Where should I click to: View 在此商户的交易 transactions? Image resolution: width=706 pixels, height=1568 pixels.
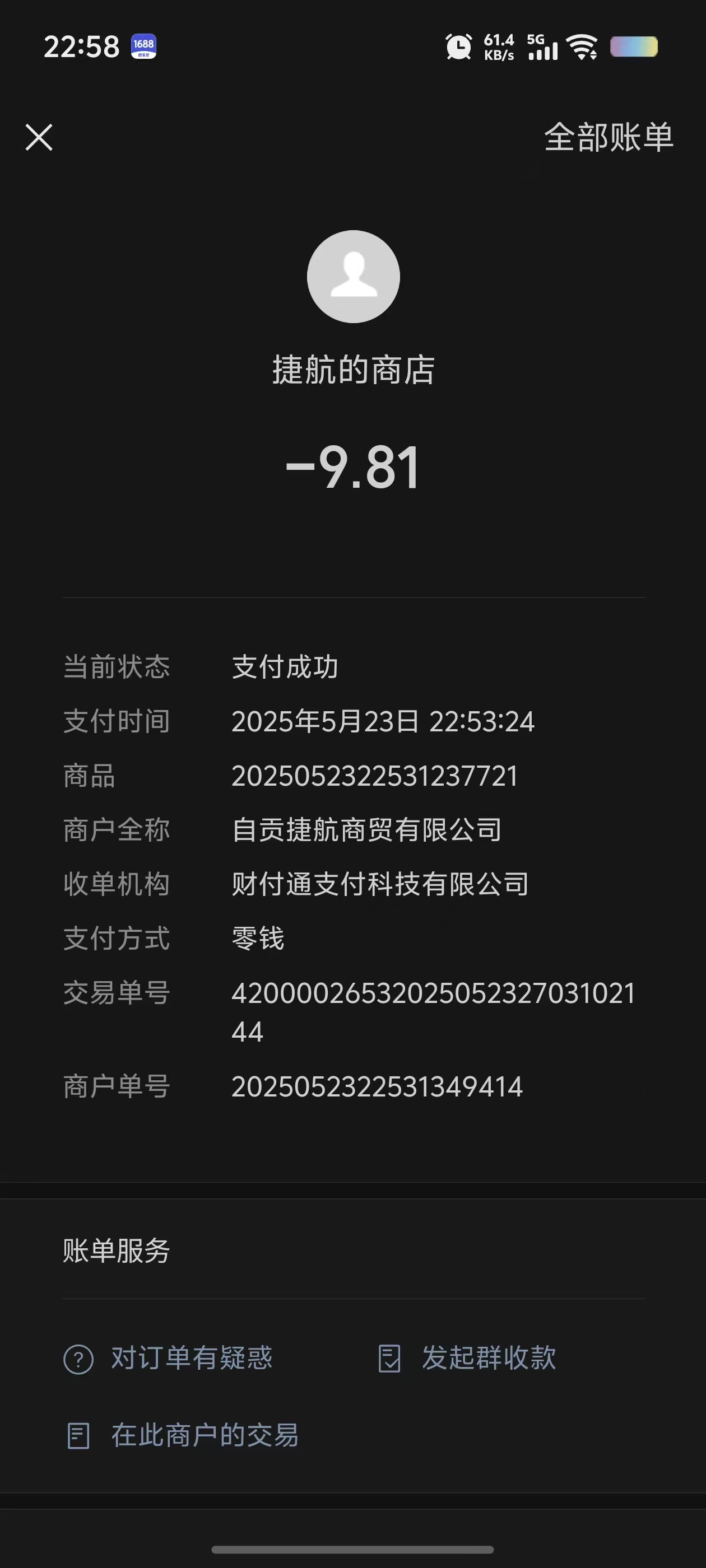(x=182, y=1435)
